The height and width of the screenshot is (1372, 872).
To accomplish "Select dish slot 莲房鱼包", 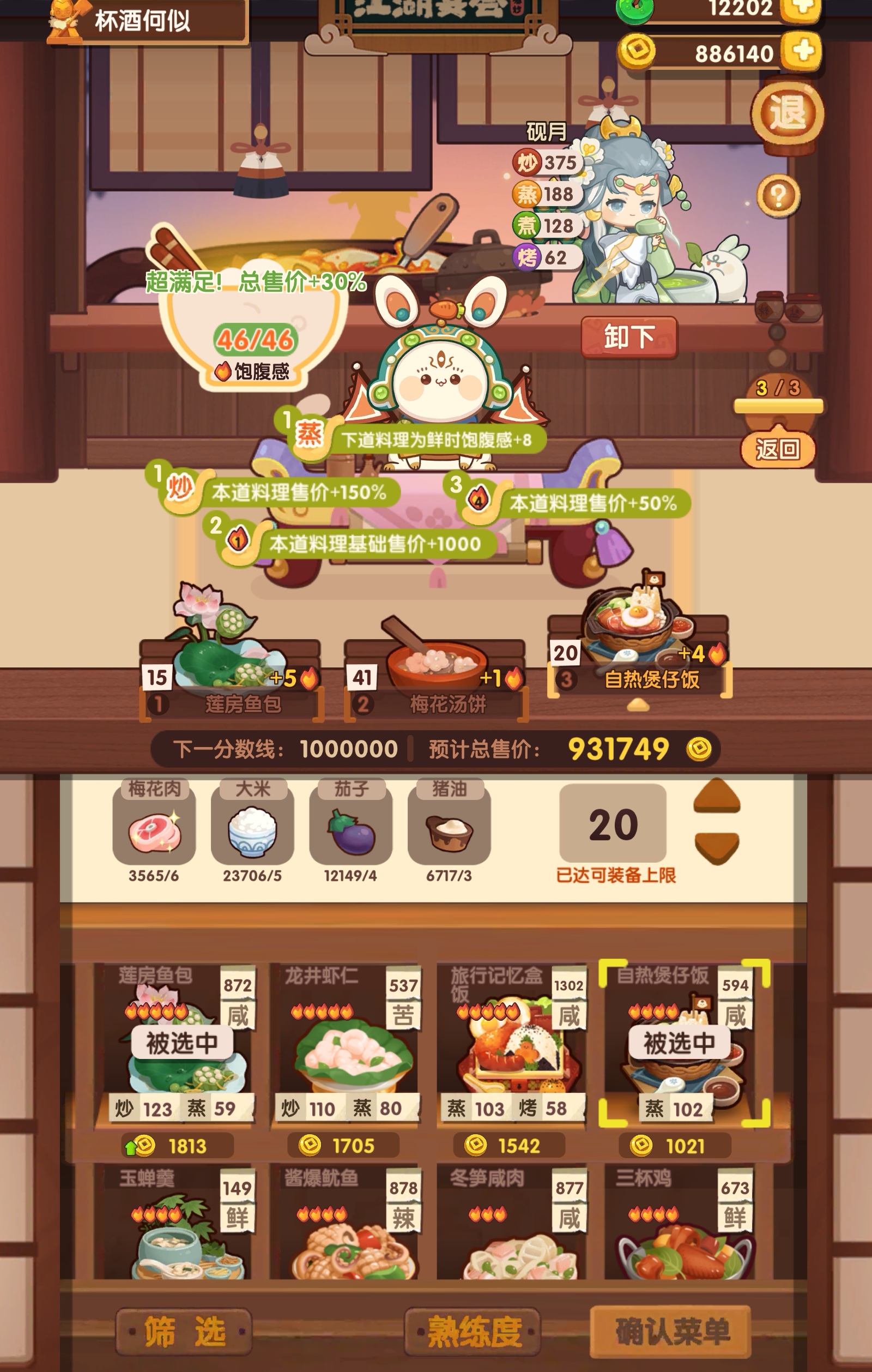I will tap(231, 678).
